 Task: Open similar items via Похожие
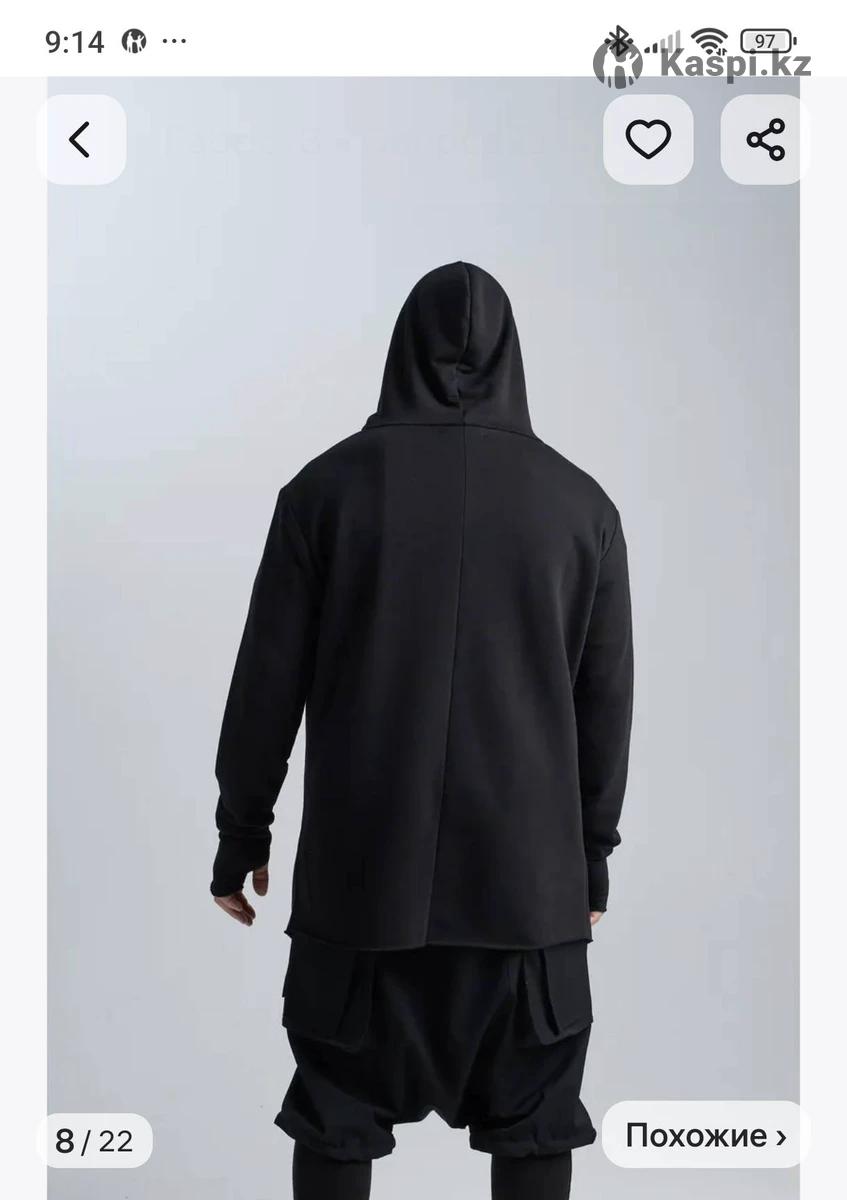[x=705, y=1135]
